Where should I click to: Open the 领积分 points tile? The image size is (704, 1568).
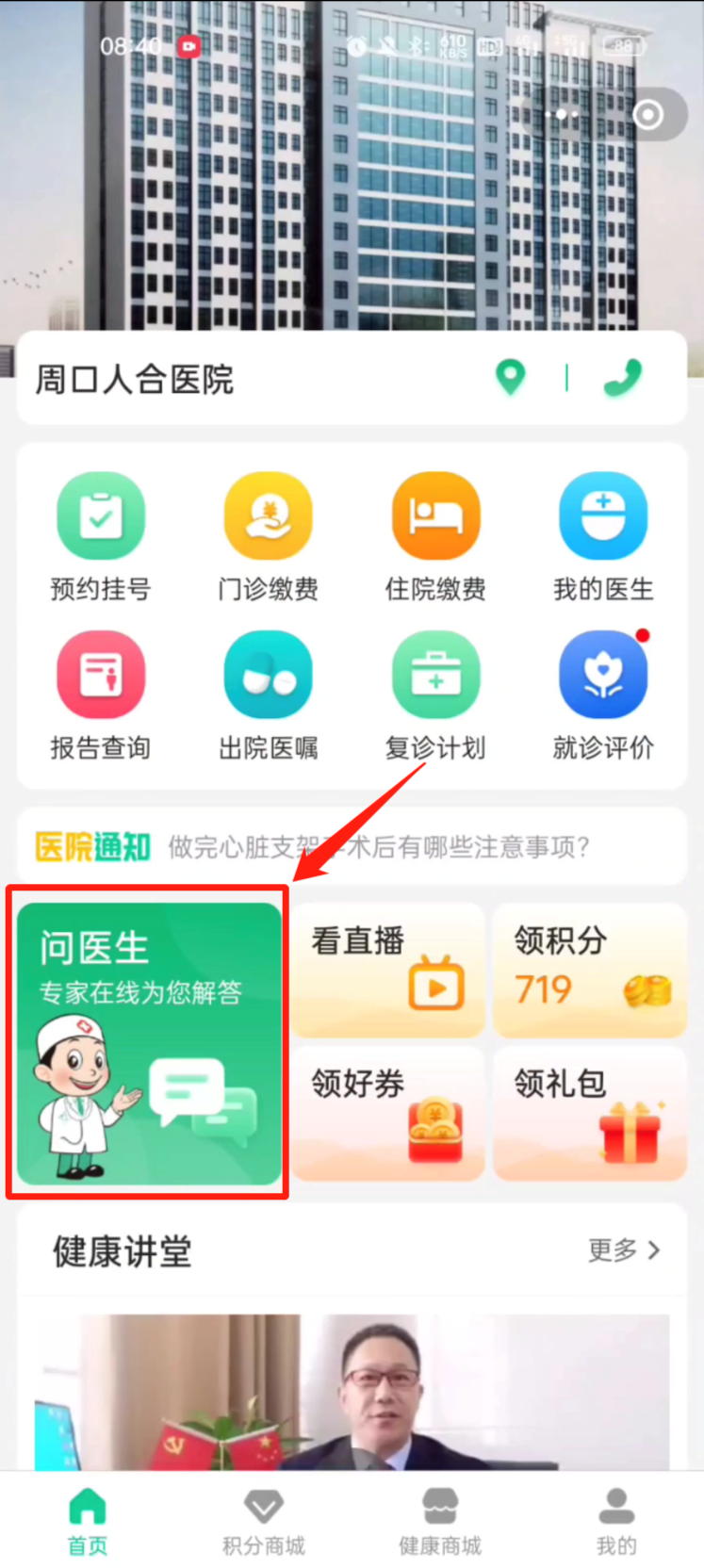click(590, 971)
